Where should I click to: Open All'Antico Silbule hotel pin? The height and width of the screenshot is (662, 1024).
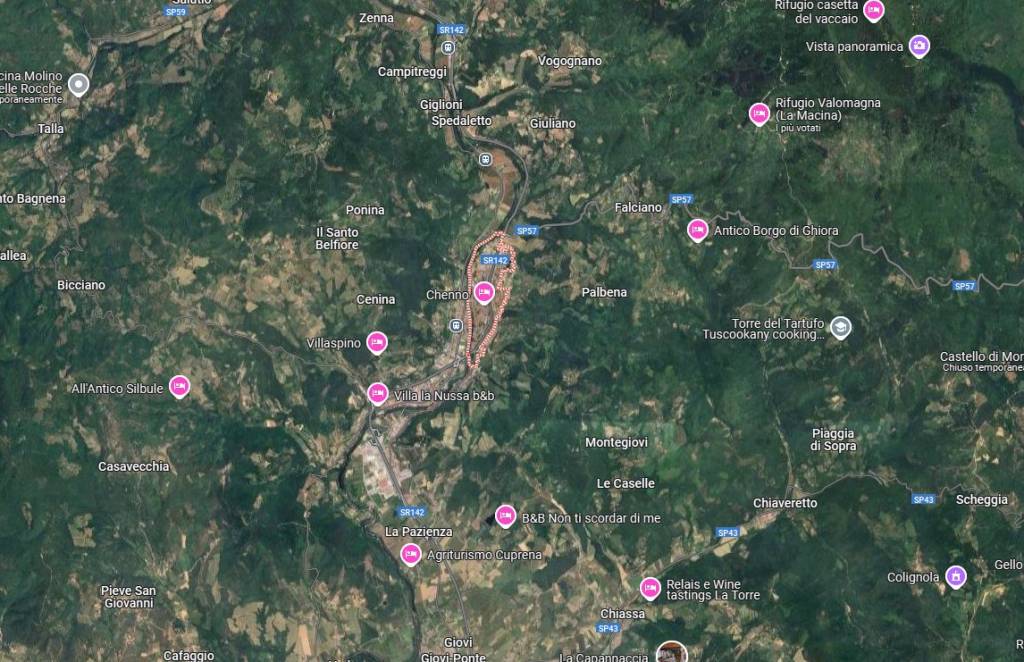point(179,385)
